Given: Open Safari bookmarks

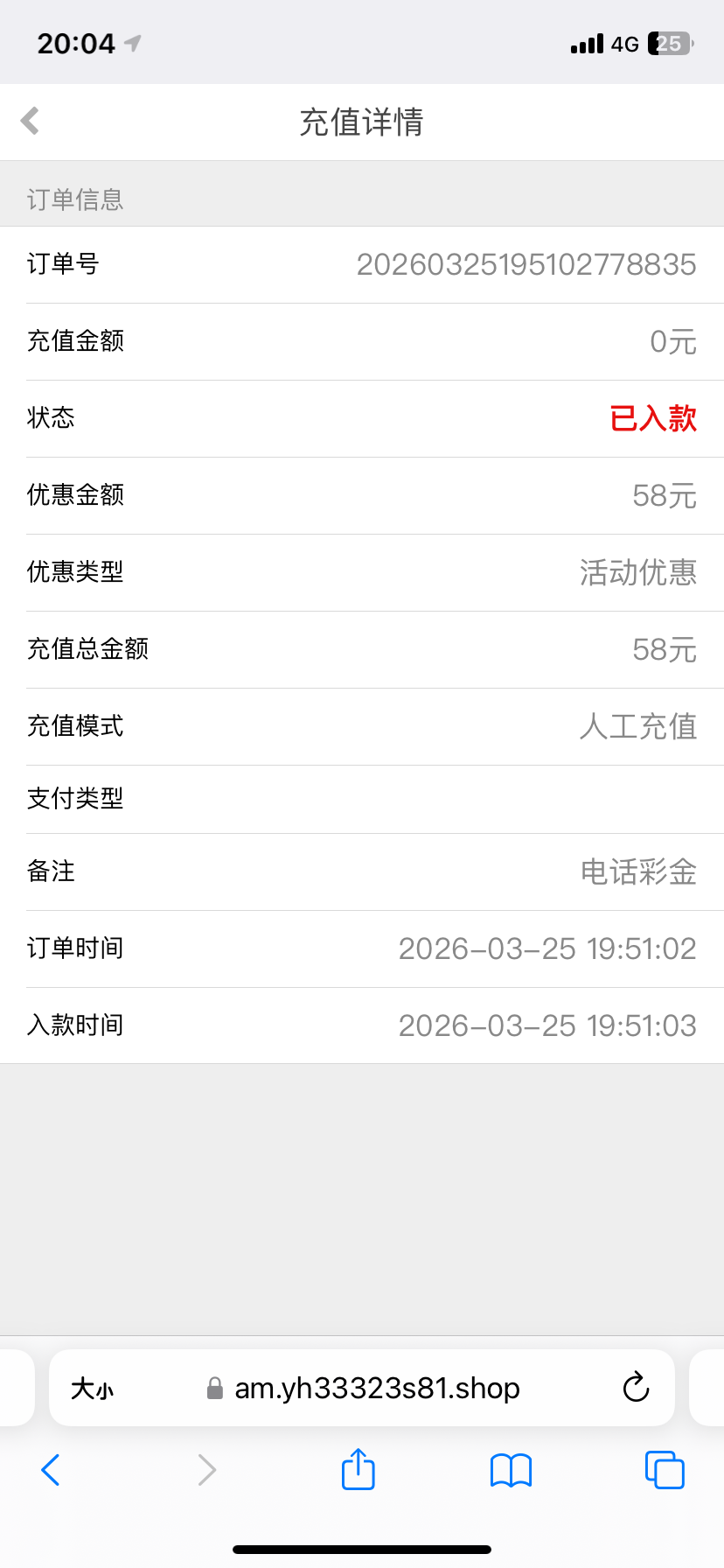Looking at the screenshot, I should (x=512, y=1470).
